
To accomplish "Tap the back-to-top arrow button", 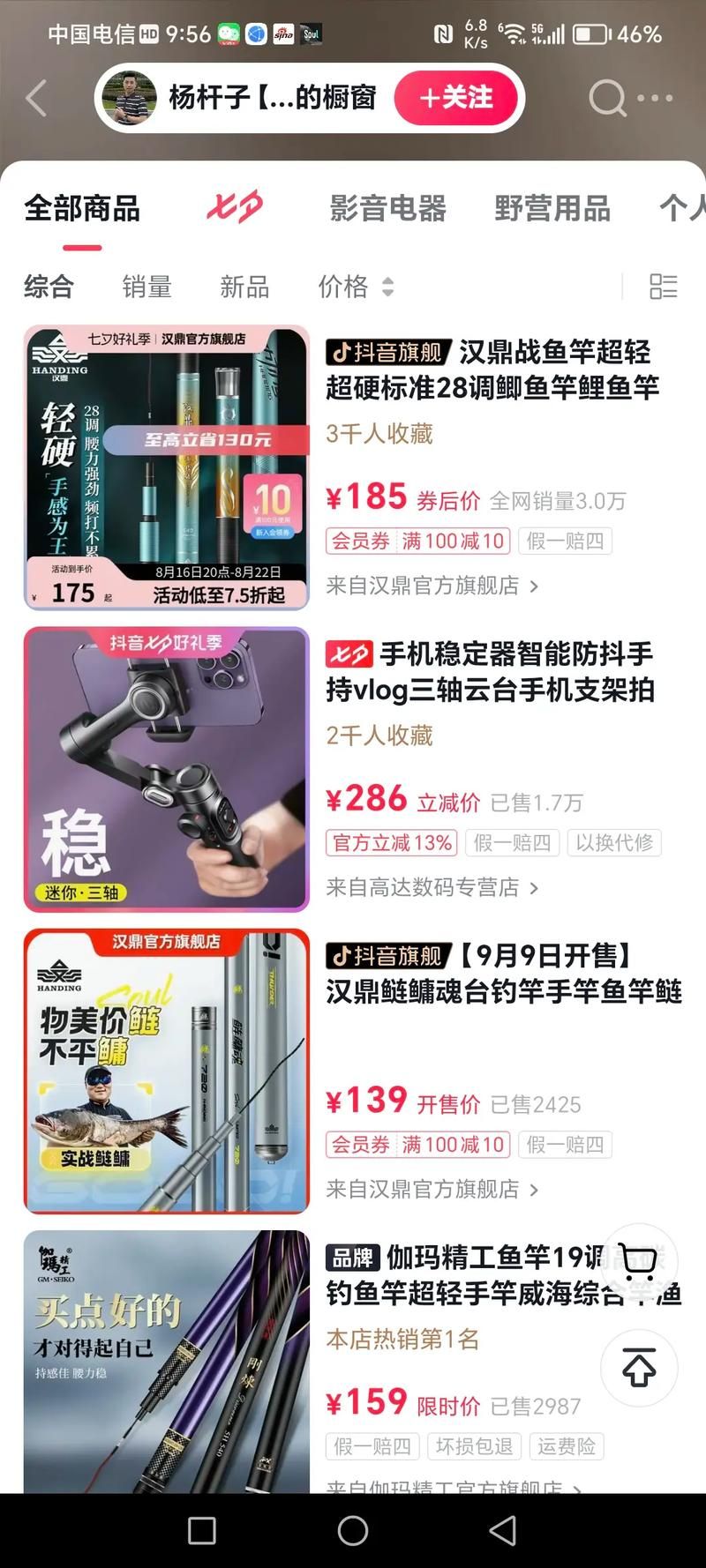I will tap(639, 1368).
